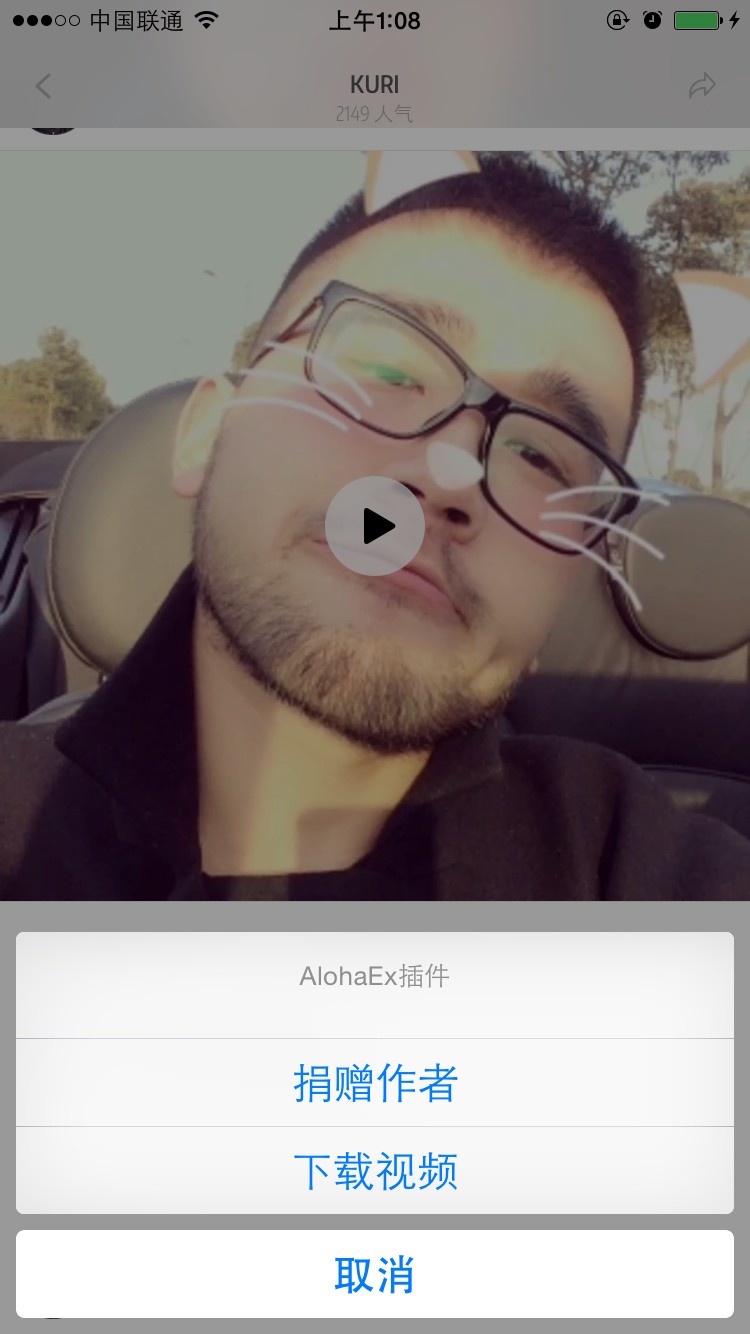Image resolution: width=750 pixels, height=1334 pixels.
Task: Choose 下载视频 to download the video
Action: pyautogui.click(x=375, y=1171)
